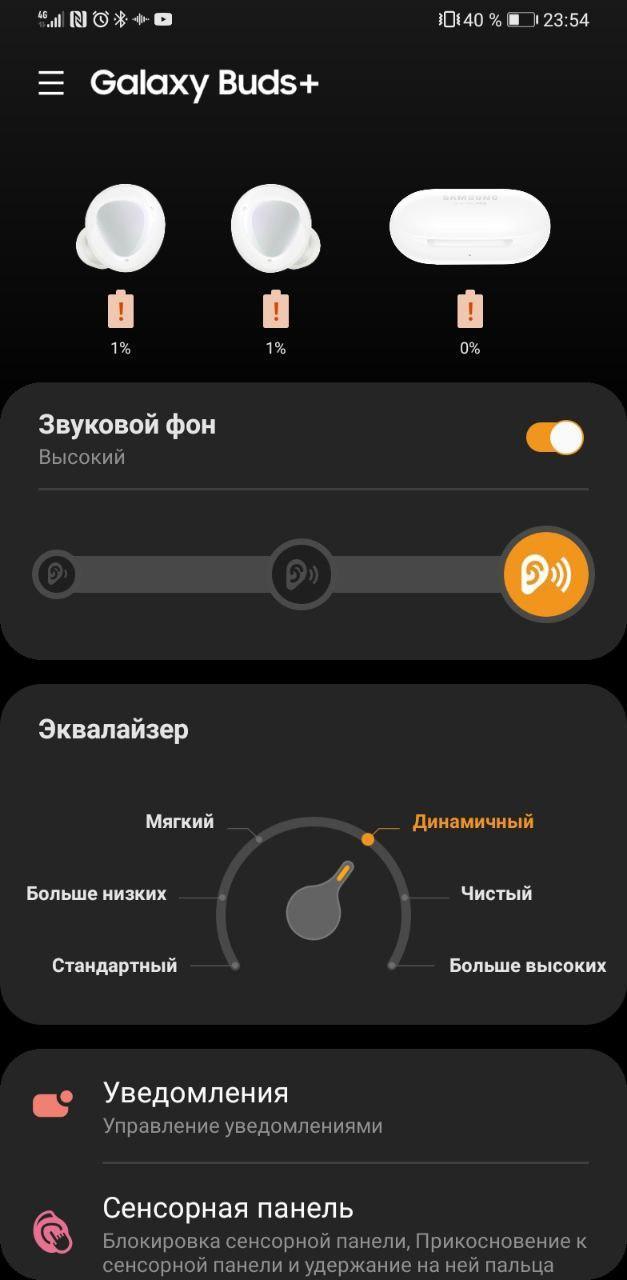The height and width of the screenshot is (1280, 627).
Task: Open the hamburger navigation menu
Action: coord(51,83)
